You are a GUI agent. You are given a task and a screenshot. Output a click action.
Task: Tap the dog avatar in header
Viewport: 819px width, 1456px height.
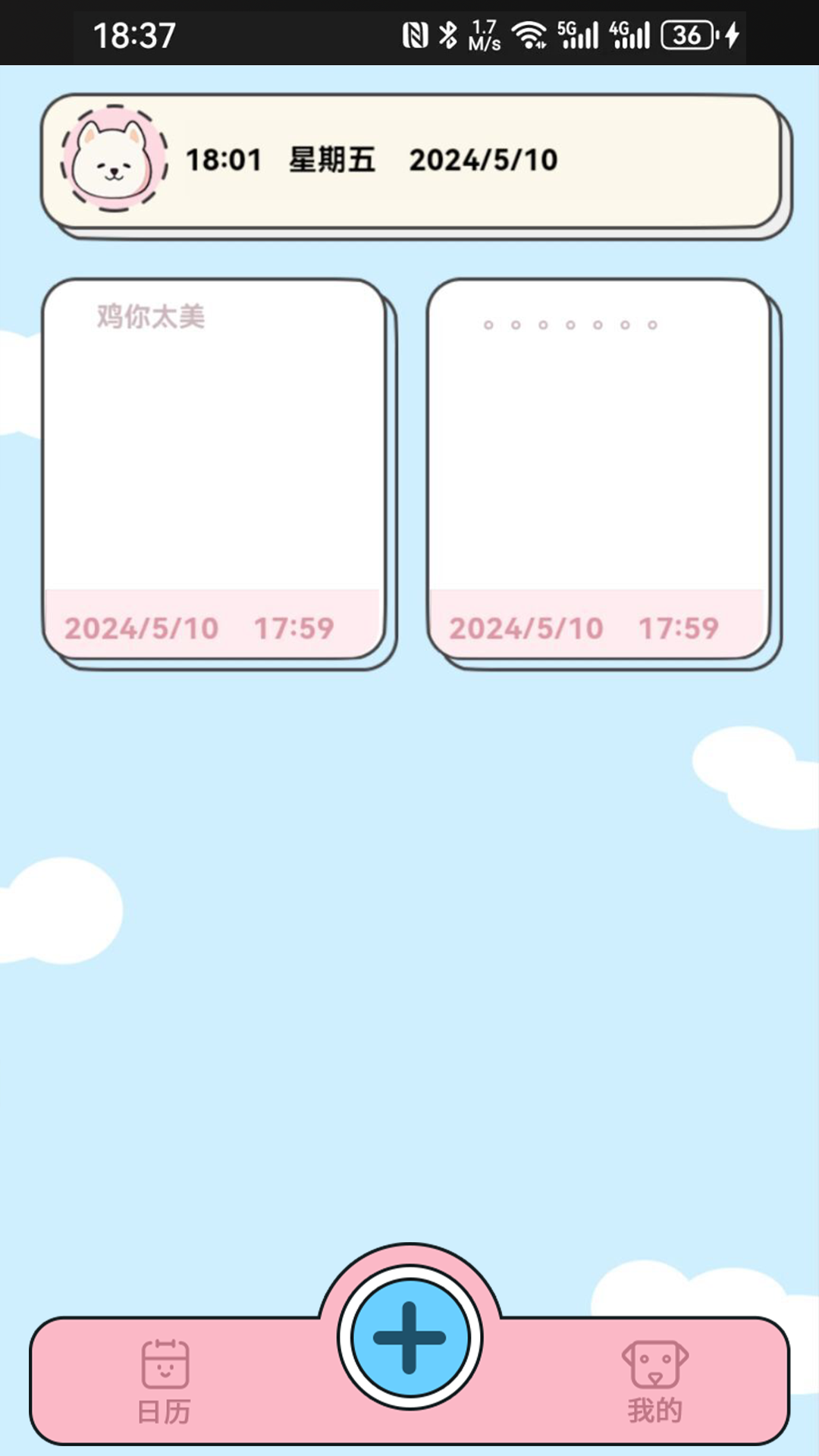click(x=115, y=160)
